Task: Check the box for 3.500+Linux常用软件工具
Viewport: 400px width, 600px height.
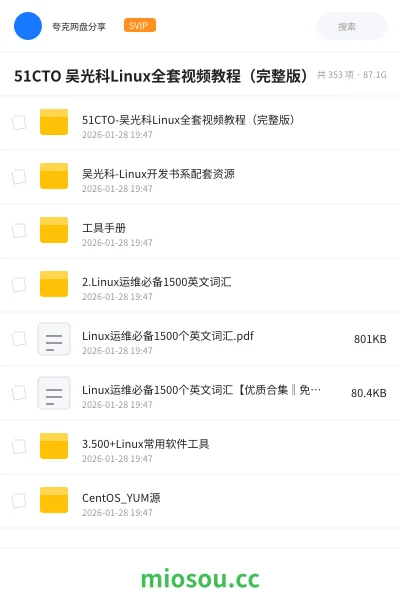Action: point(19,447)
